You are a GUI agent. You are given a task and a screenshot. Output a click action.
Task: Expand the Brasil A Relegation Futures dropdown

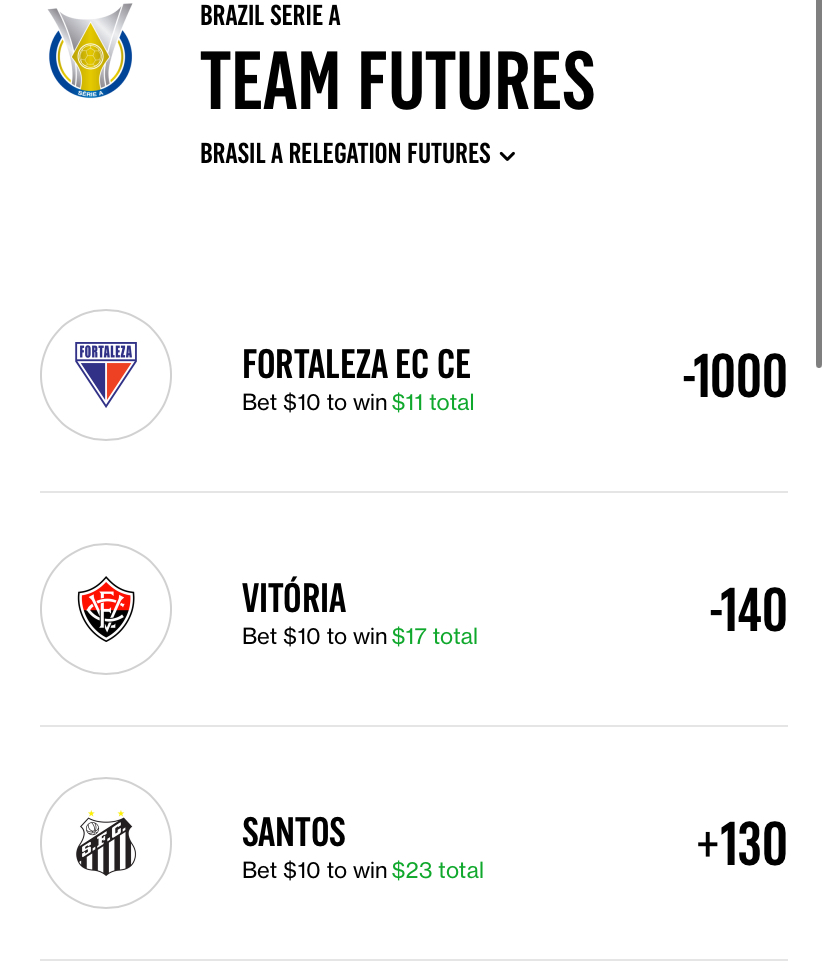[x=357, y=155]
